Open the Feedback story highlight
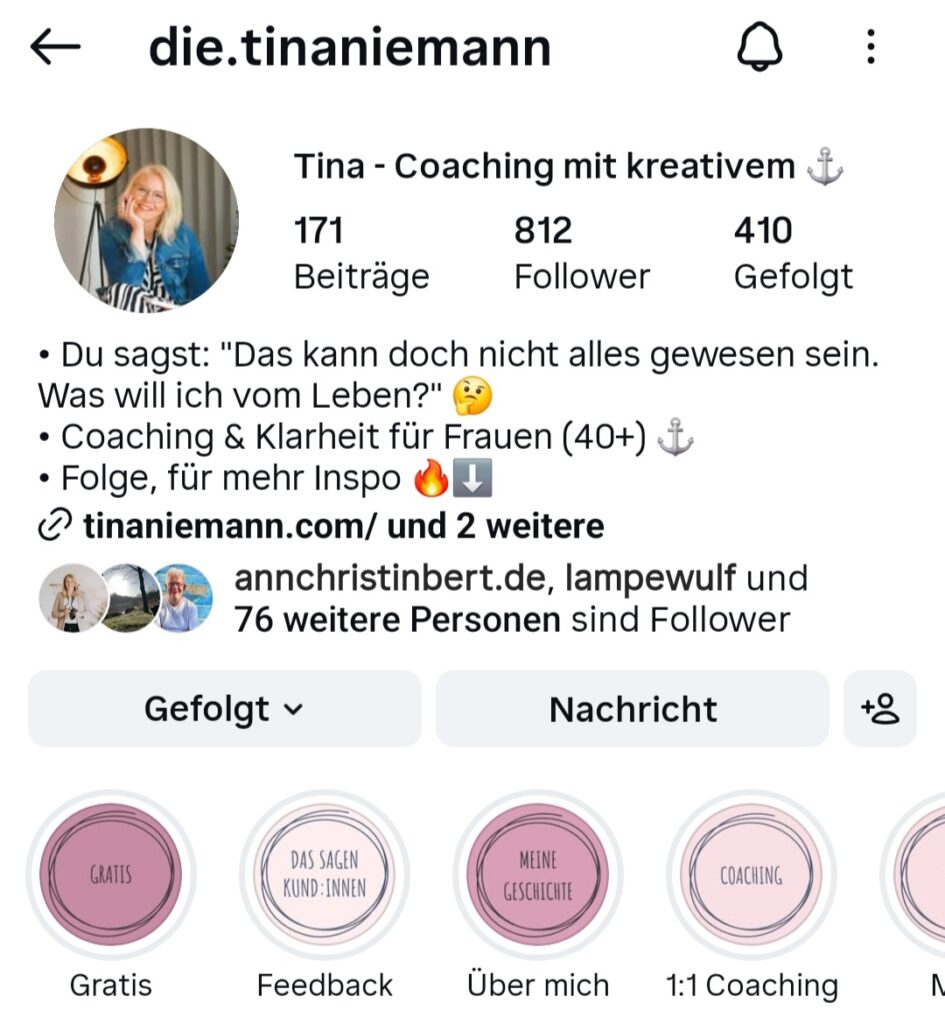The width and height of the screenshot is (945, 1024). [324, 873]
